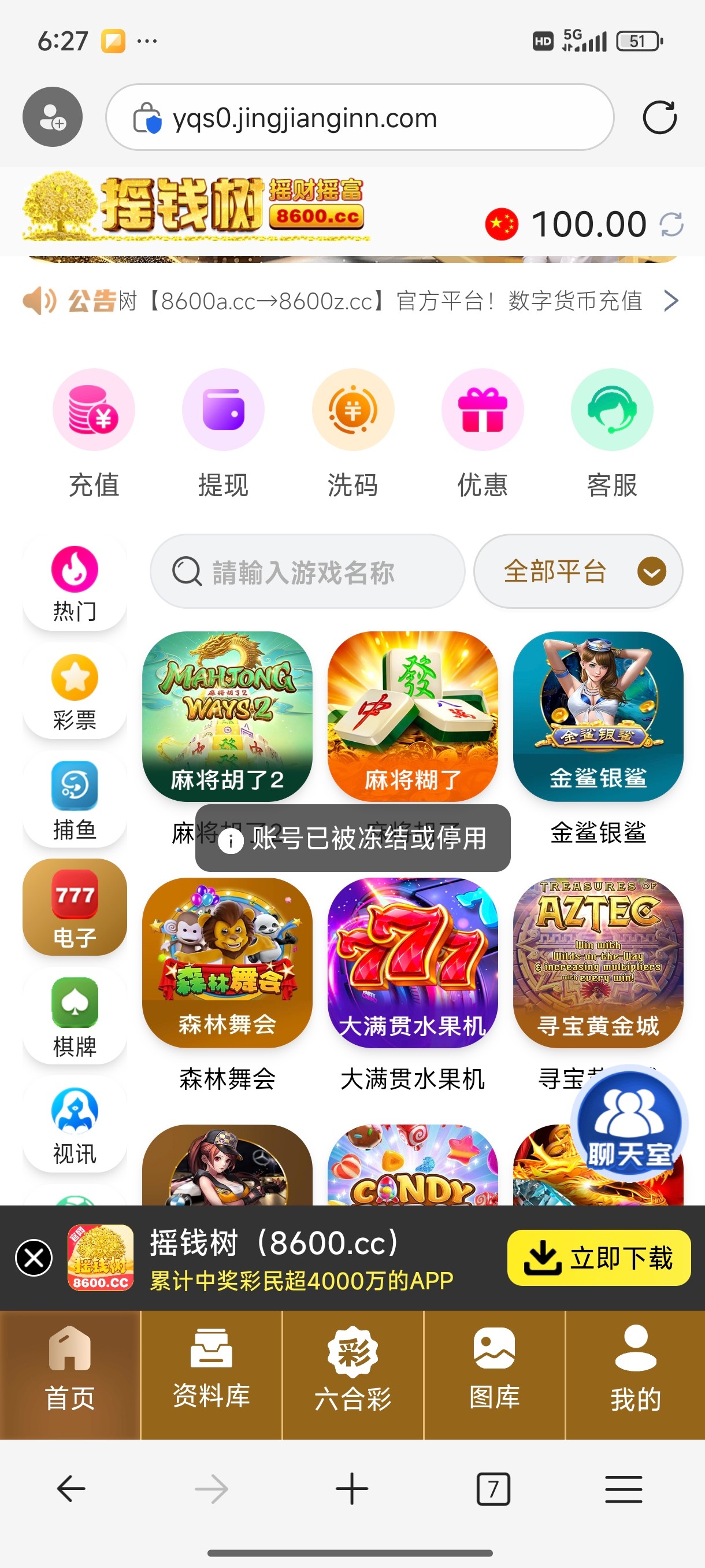Refresh the 100.00 balance
This screenshot has width=705, height=1568.
[671, 224]
